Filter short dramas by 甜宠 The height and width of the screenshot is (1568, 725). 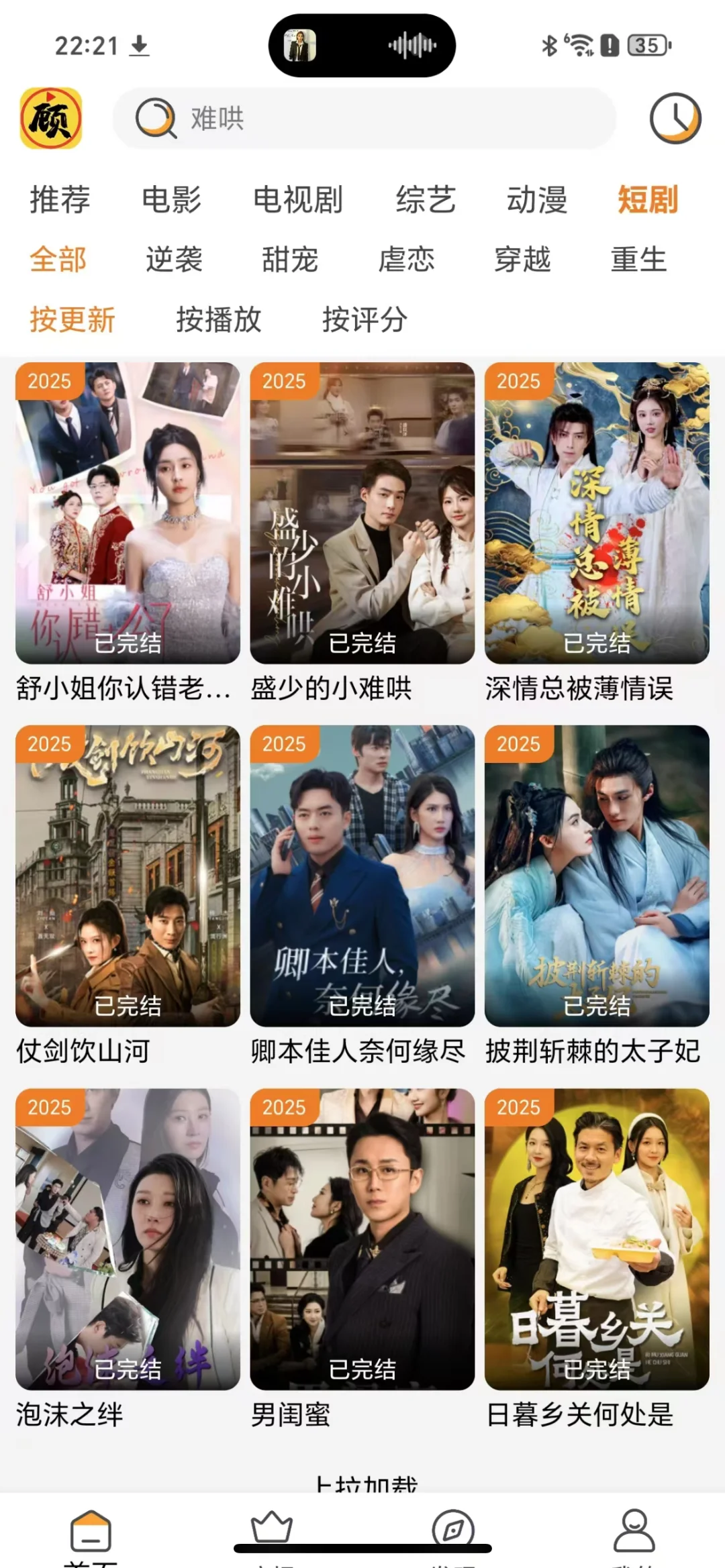[290, 260]
